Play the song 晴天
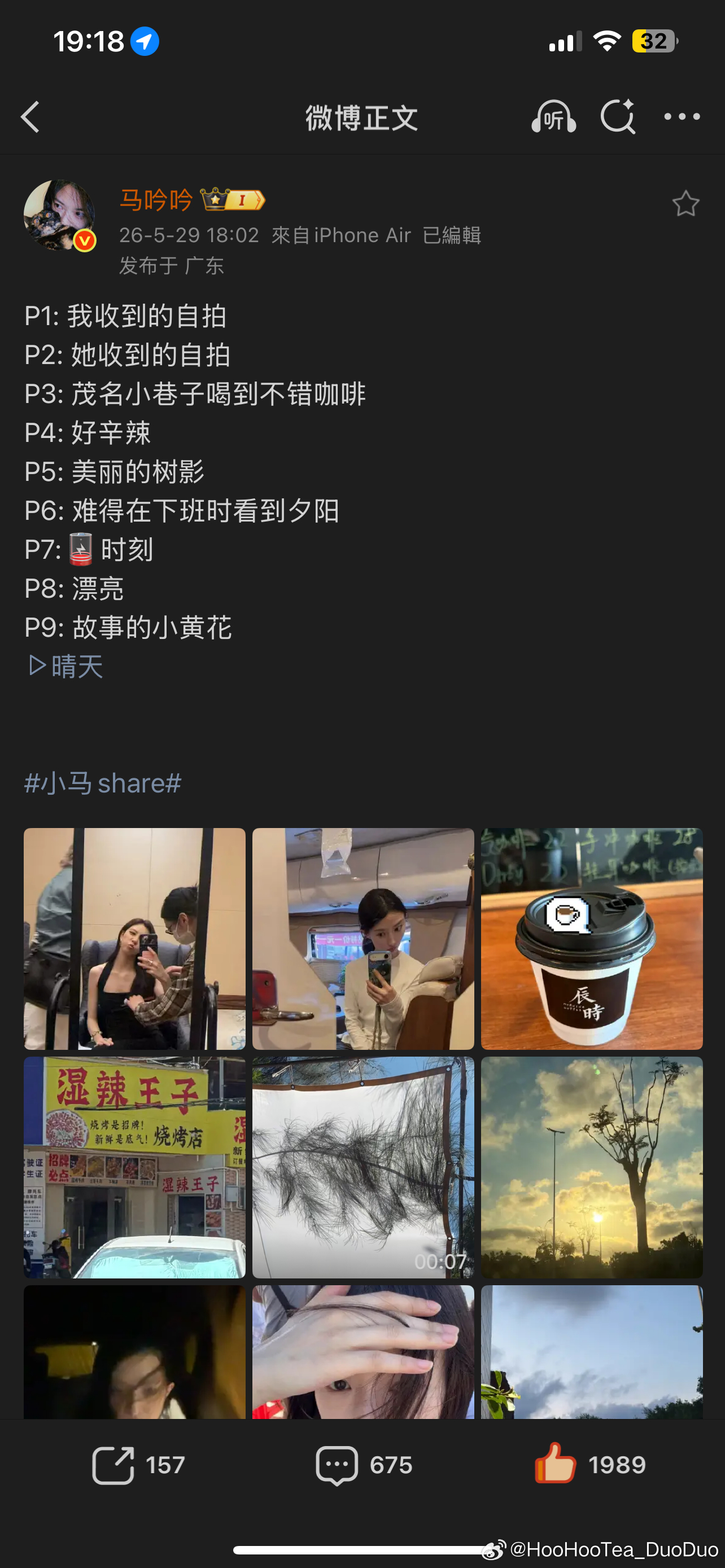 point(65,667)
